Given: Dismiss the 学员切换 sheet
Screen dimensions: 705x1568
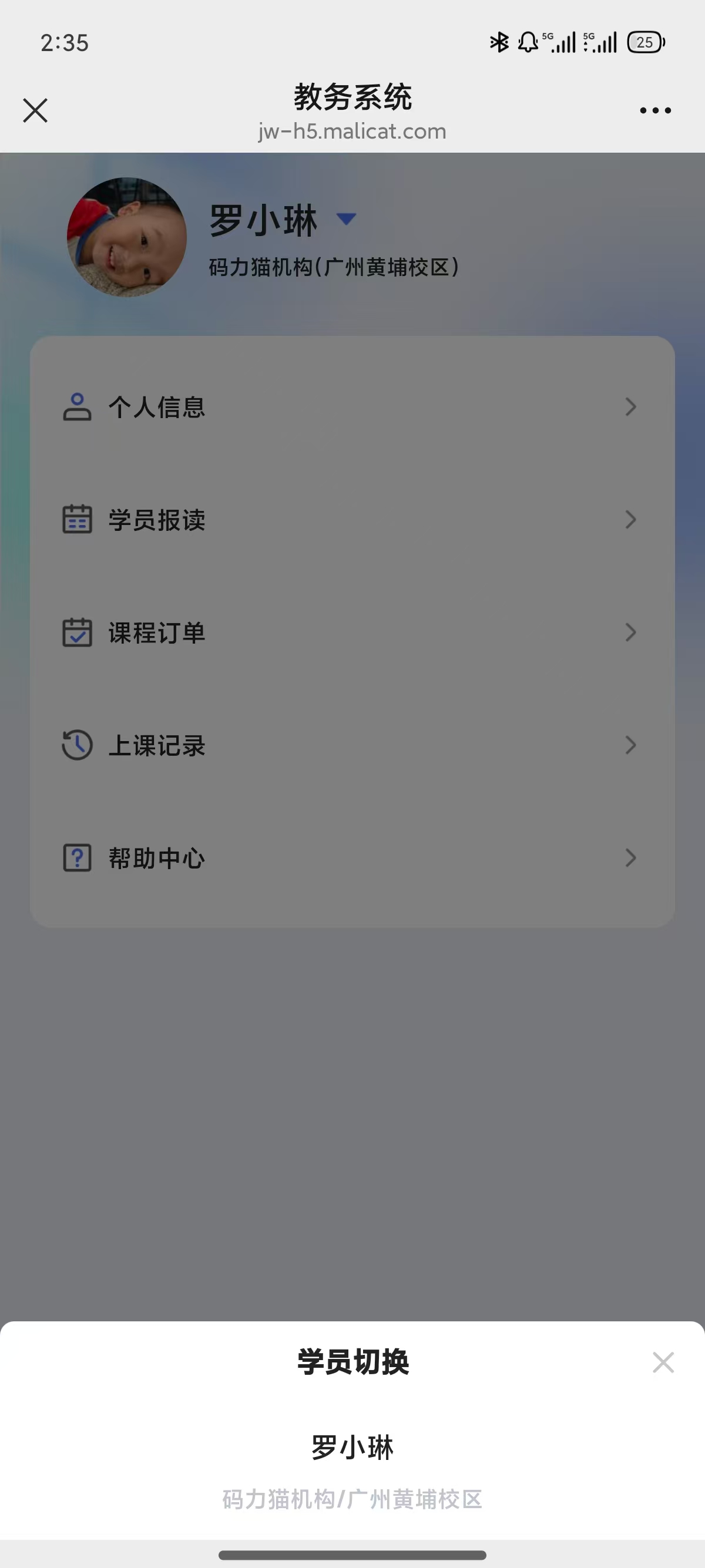Looking at the screenshot, I should [662, 1362].
